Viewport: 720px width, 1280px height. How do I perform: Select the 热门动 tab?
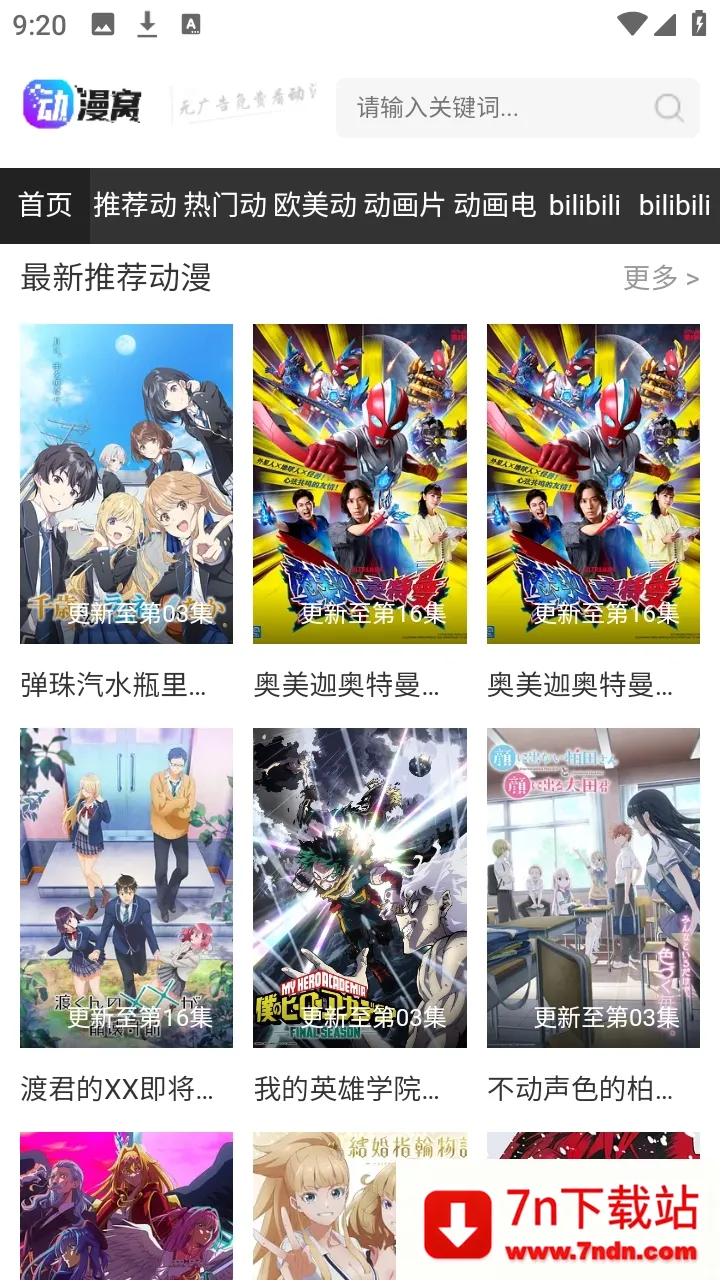tap(225, 205)
